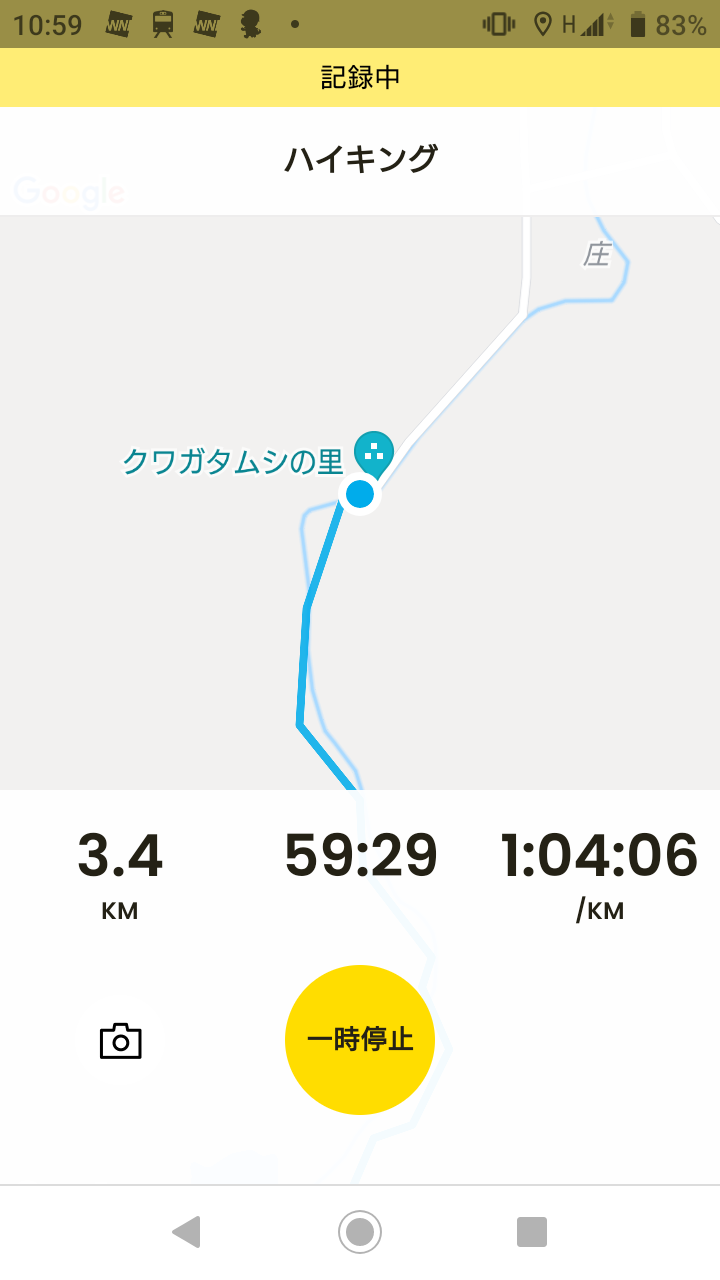Open recent apps with the square button

pos(532,1231)
